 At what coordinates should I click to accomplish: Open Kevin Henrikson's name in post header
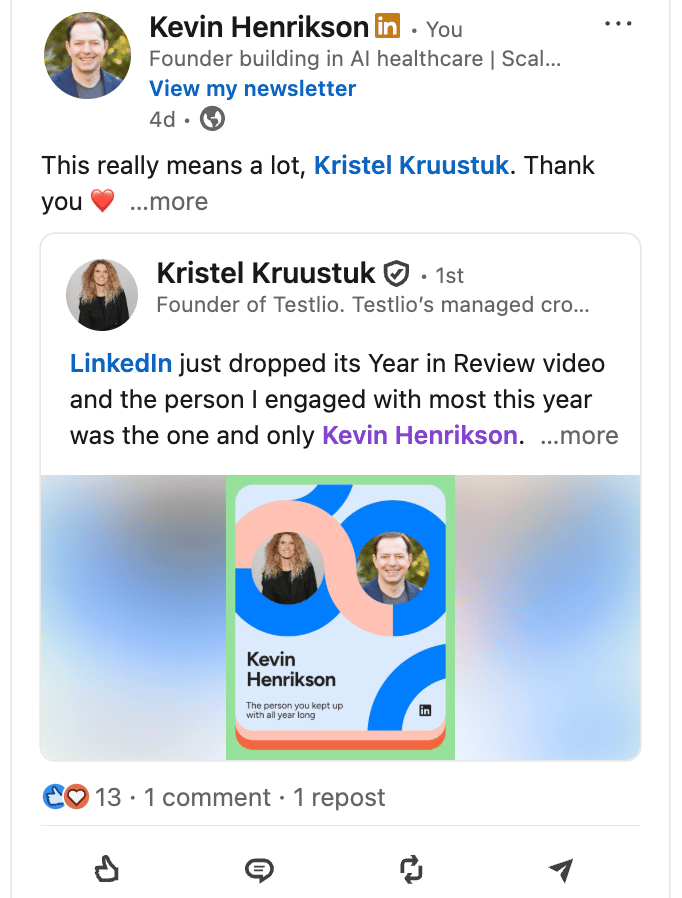click(x=259, y=27)
